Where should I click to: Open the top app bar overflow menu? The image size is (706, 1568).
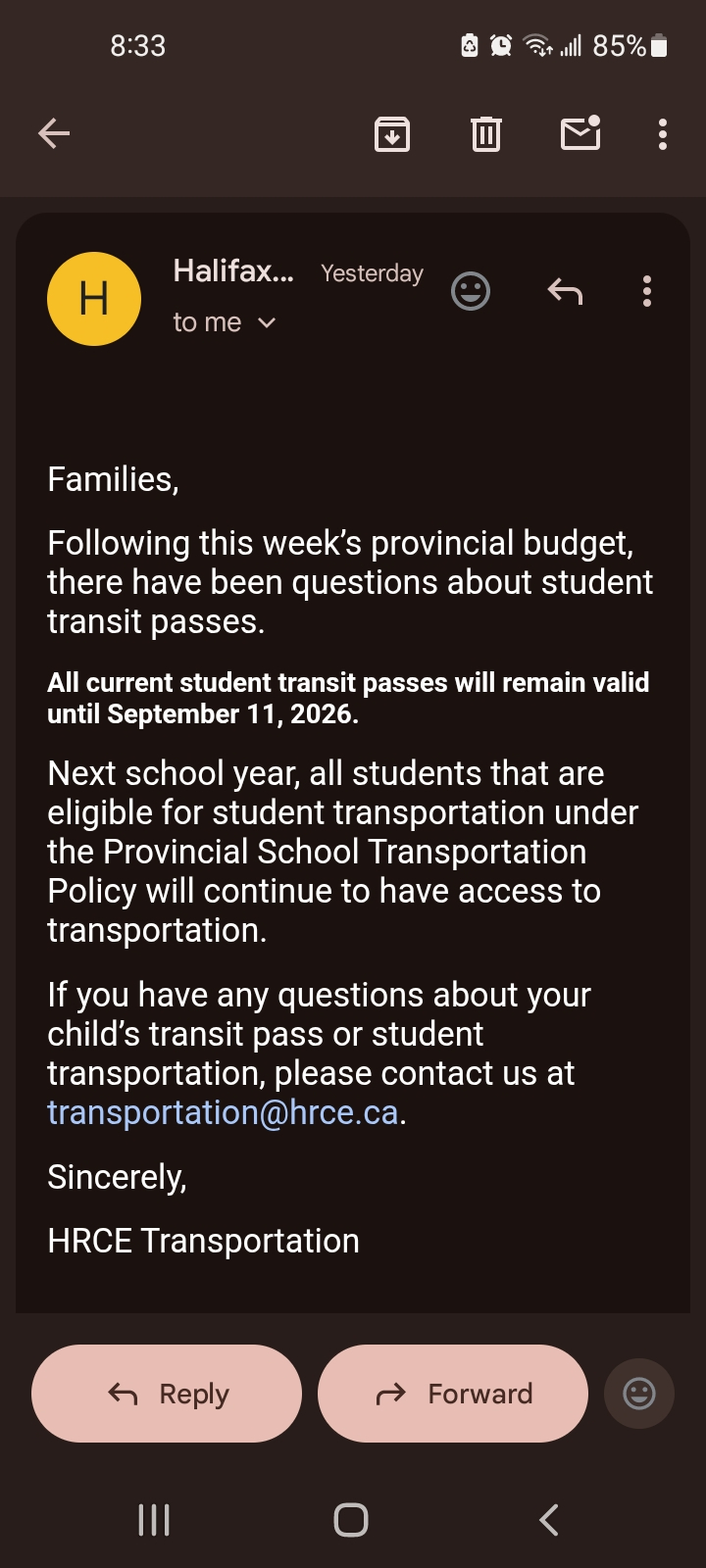(x=663, y=133)
